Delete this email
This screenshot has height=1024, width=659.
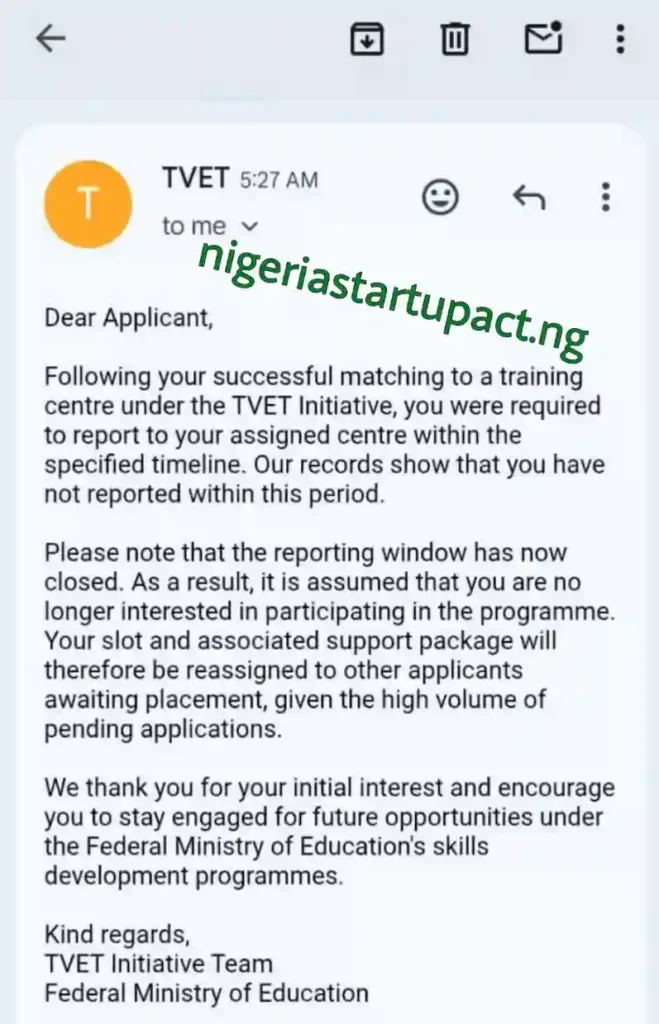coord(455,39)
